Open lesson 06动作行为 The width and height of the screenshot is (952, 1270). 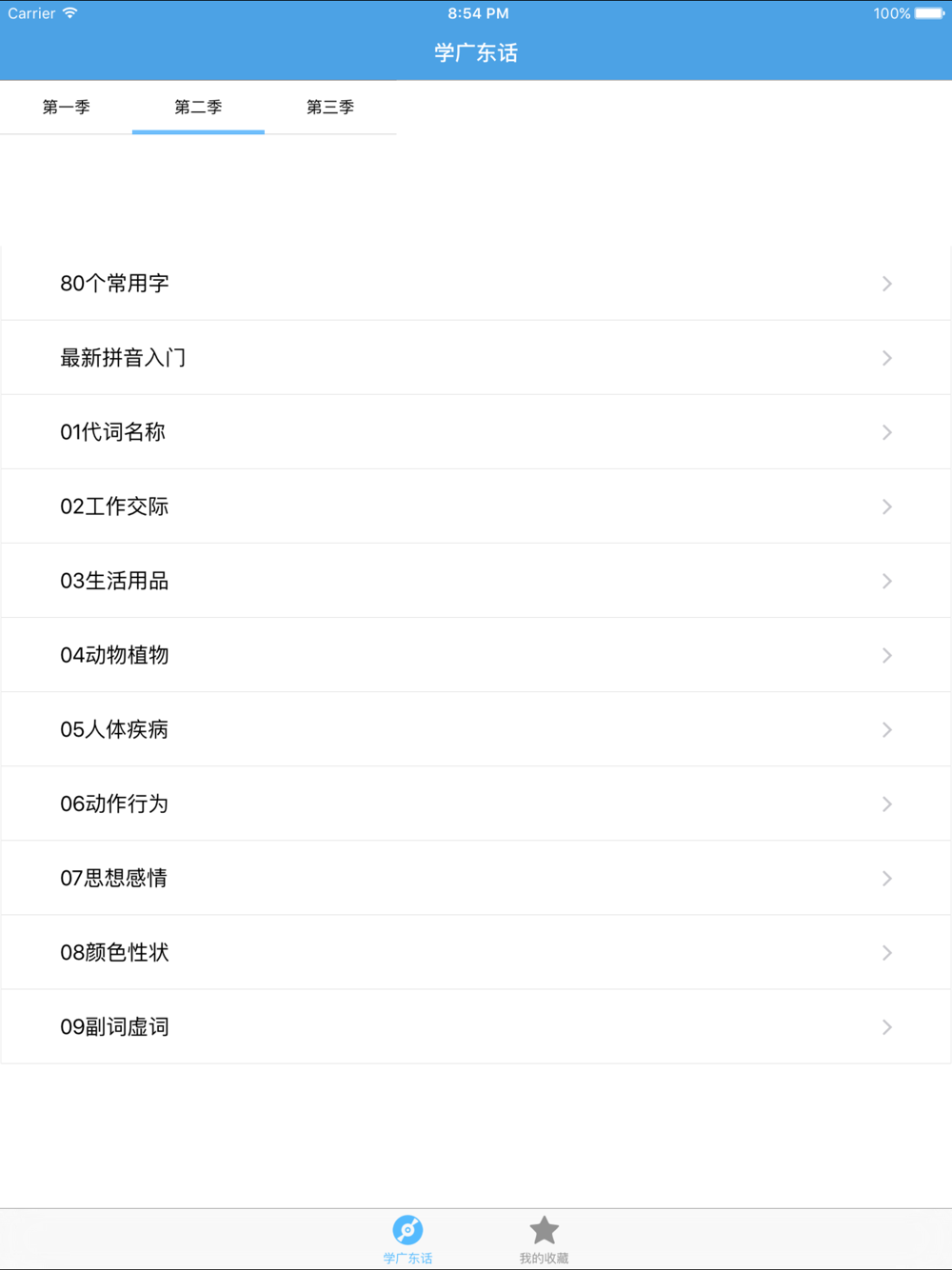tap(476, 804)
